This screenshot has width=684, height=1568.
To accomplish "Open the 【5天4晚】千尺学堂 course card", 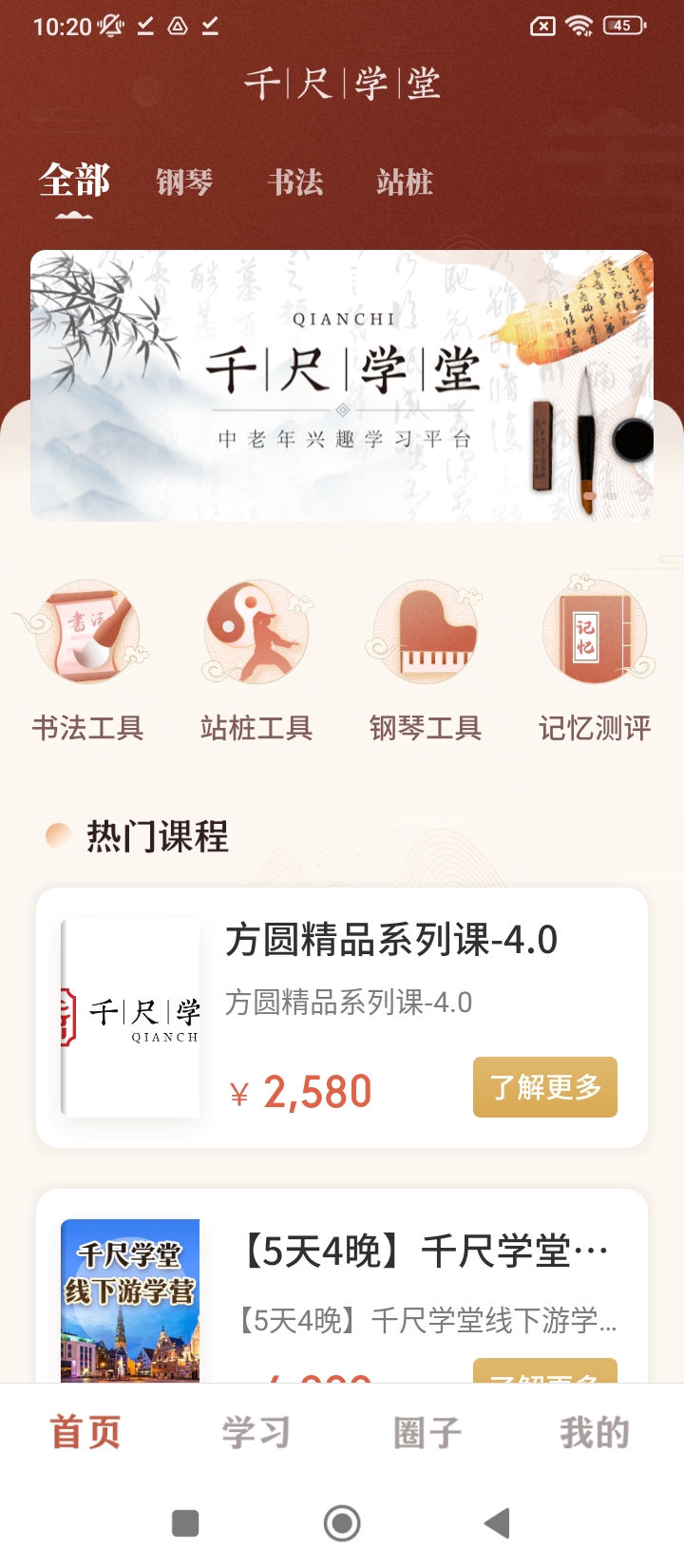I will coord(342,1292).
